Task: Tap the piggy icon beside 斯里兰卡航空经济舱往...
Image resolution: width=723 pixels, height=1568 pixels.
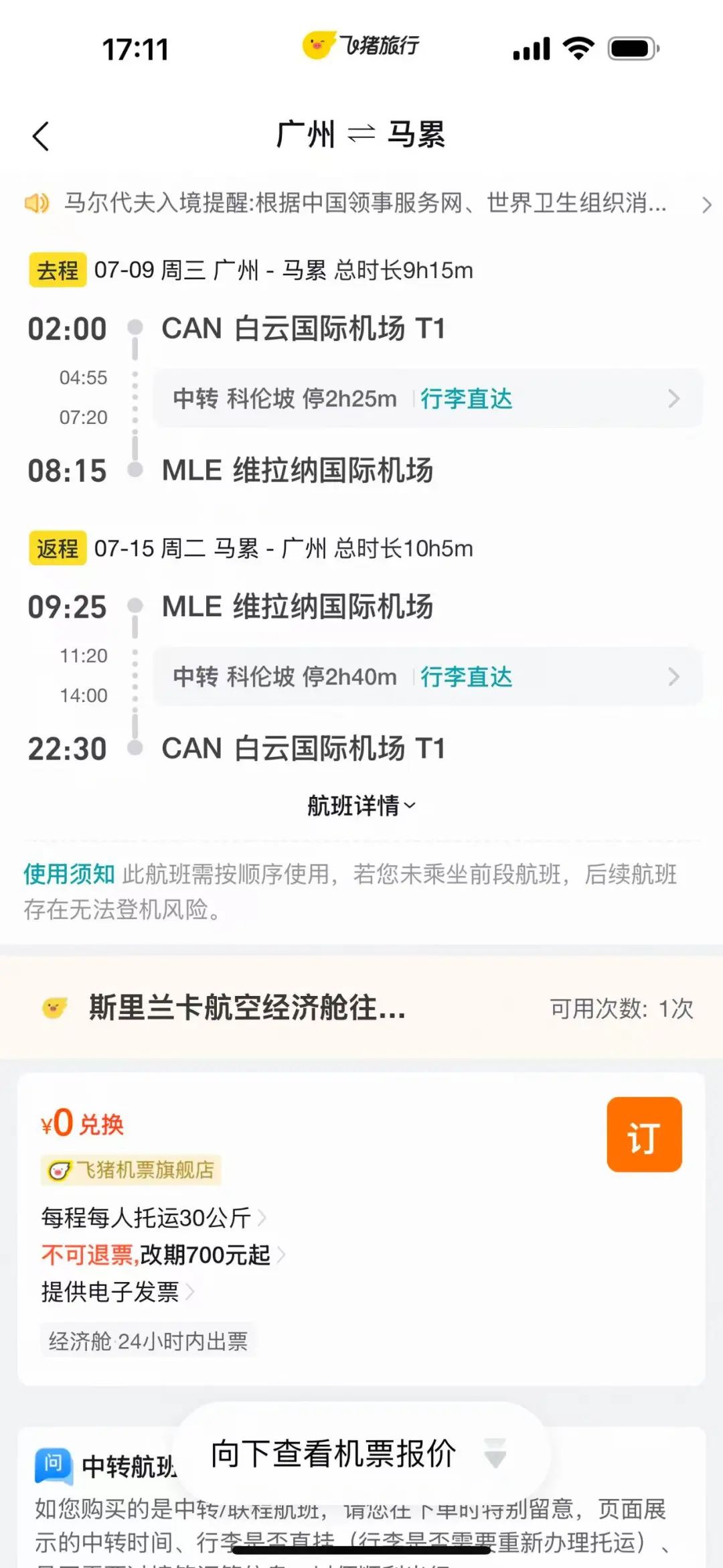Action: tap(55, 1006)
